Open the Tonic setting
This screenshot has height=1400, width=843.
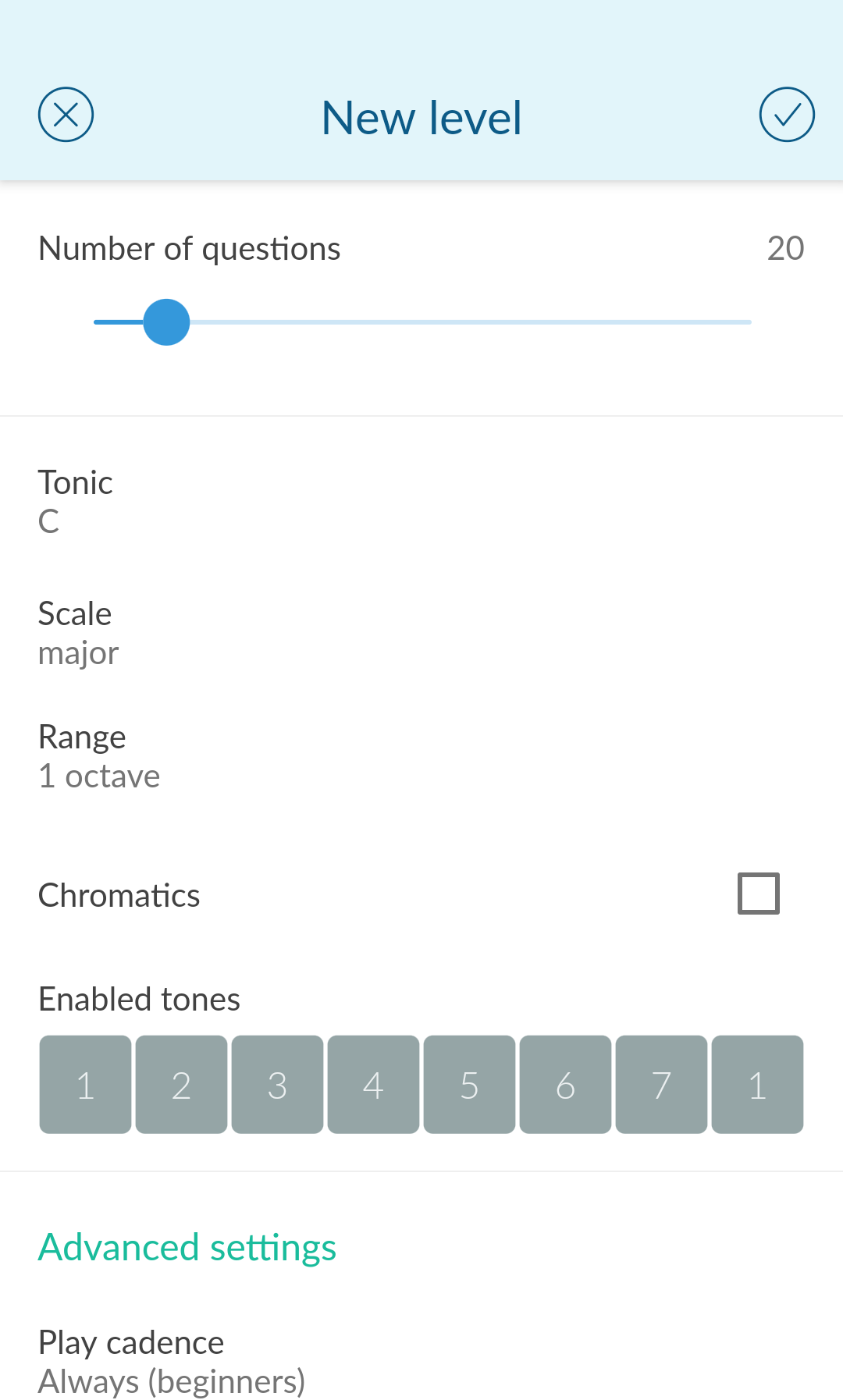421,502
